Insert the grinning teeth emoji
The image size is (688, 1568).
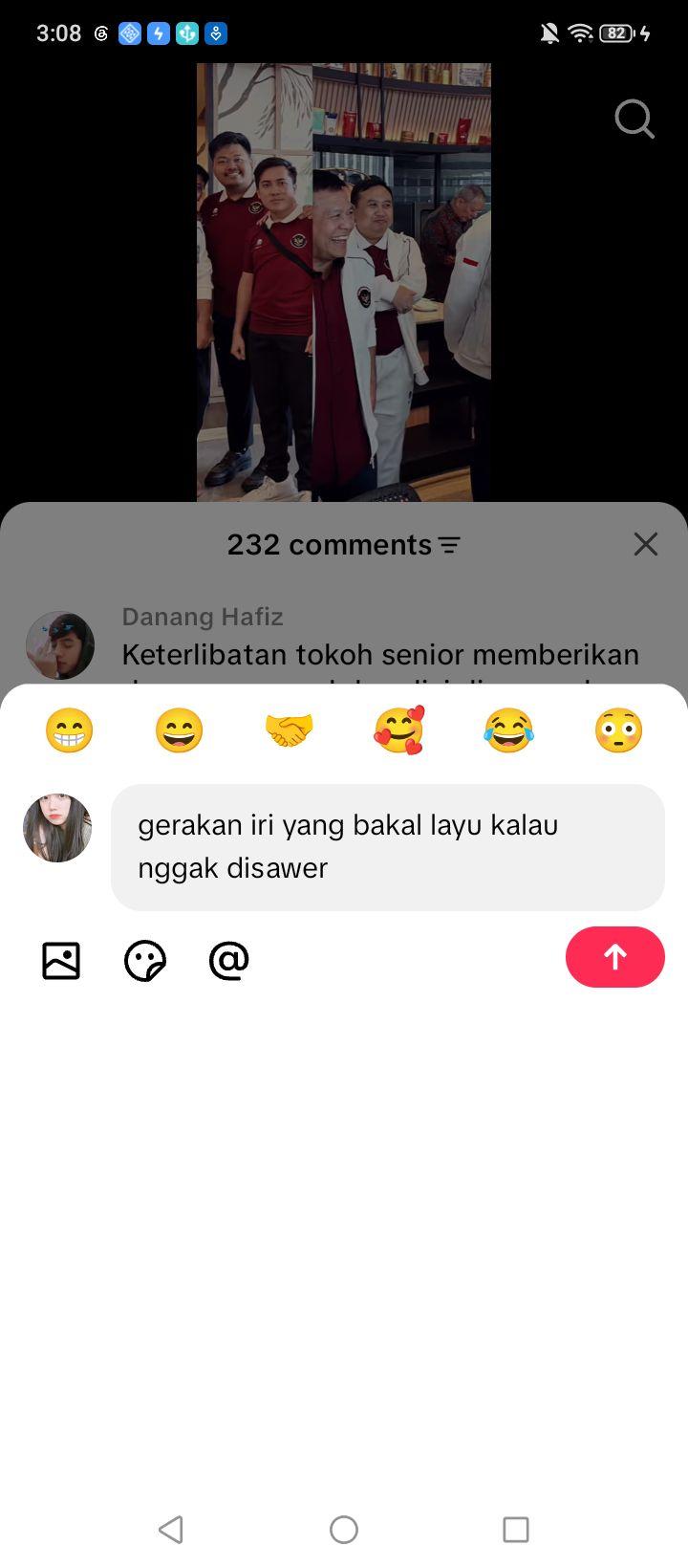pos(70,731)
